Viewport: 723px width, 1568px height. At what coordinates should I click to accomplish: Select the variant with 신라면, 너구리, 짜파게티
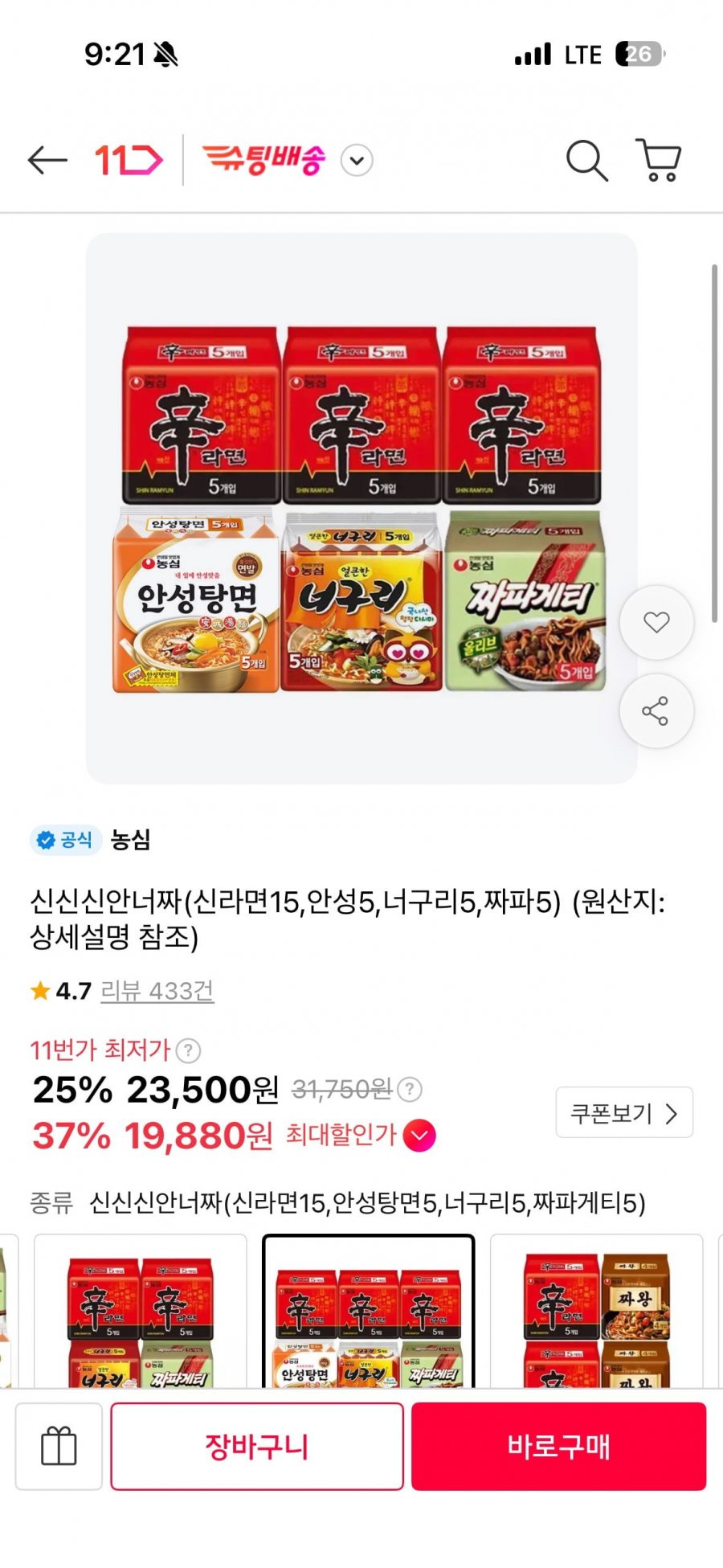tap(141, 1312)
